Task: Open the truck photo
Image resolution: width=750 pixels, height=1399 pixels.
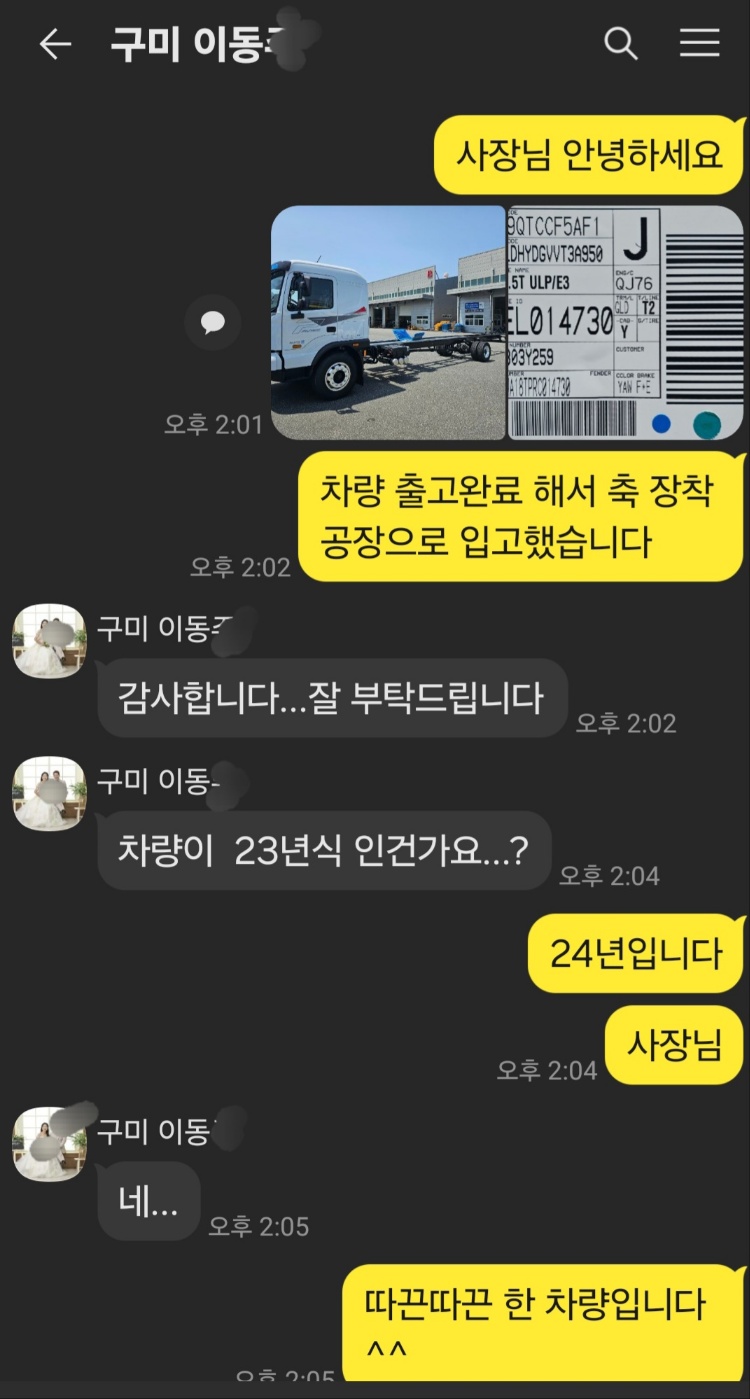Action: (x=388, y=322)
